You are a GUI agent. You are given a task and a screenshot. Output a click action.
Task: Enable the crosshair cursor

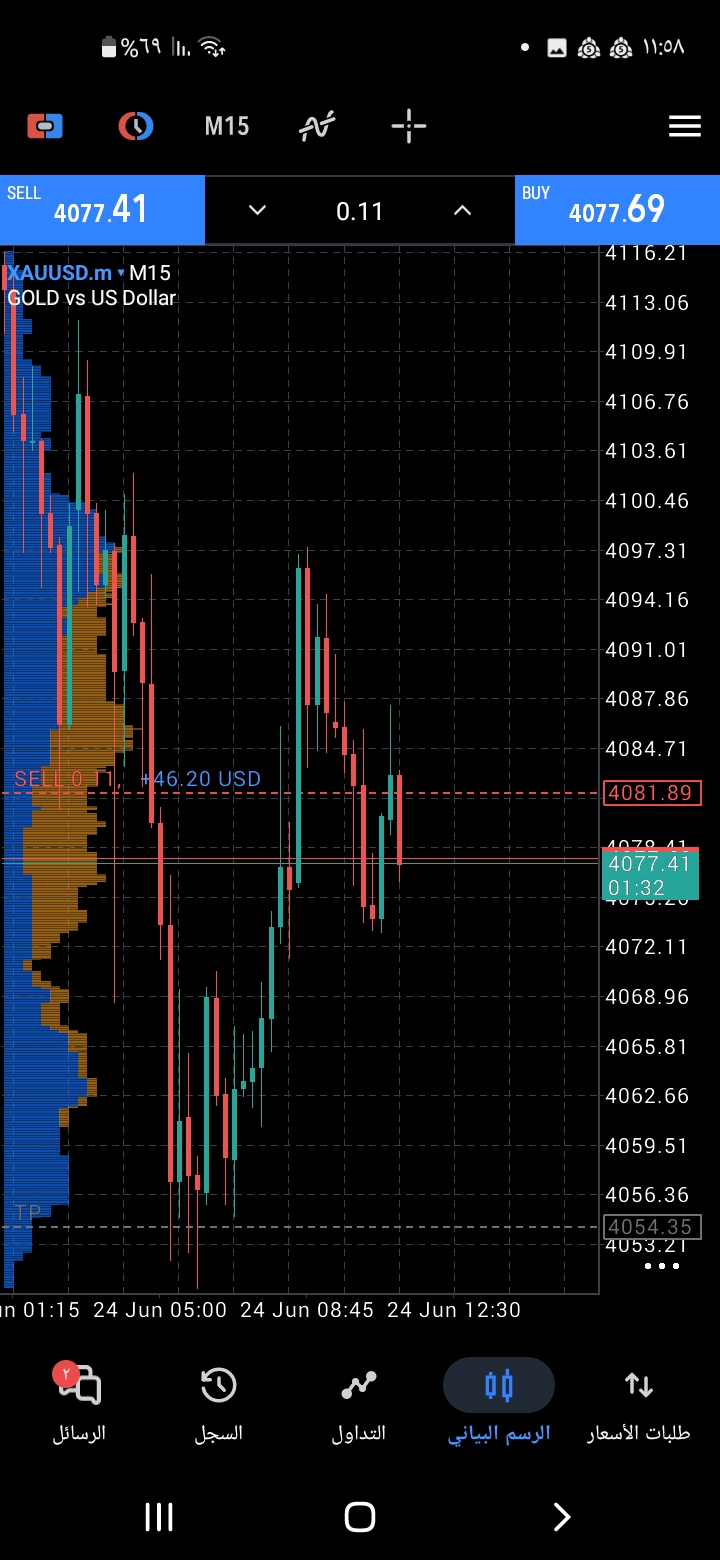tap(409, 126)
